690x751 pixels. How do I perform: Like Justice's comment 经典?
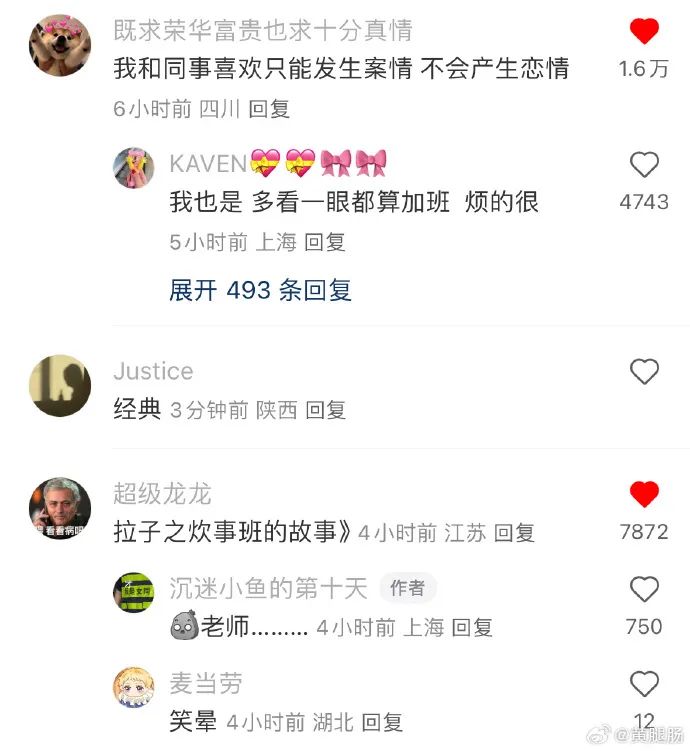pos(644,372)
